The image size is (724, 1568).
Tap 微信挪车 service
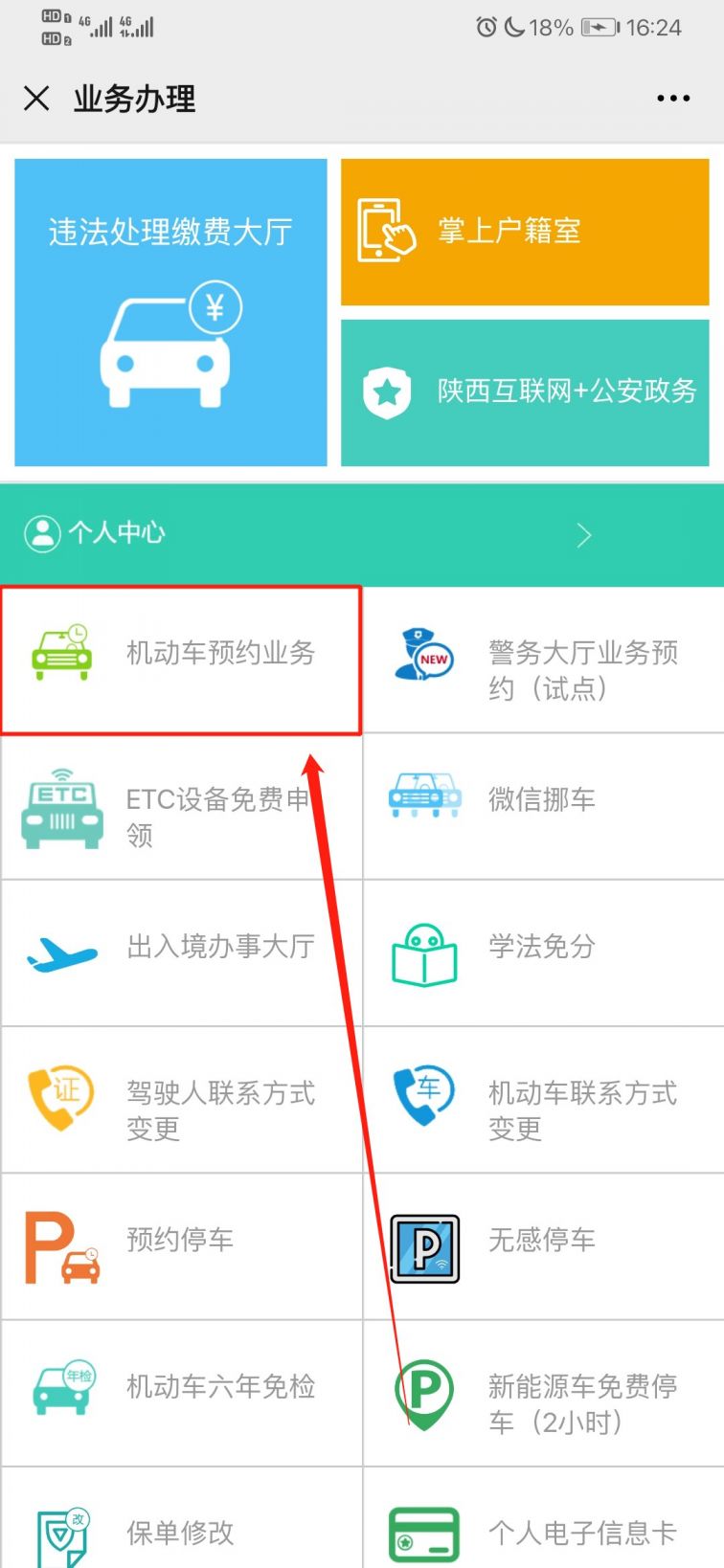[x=544, y=807]
